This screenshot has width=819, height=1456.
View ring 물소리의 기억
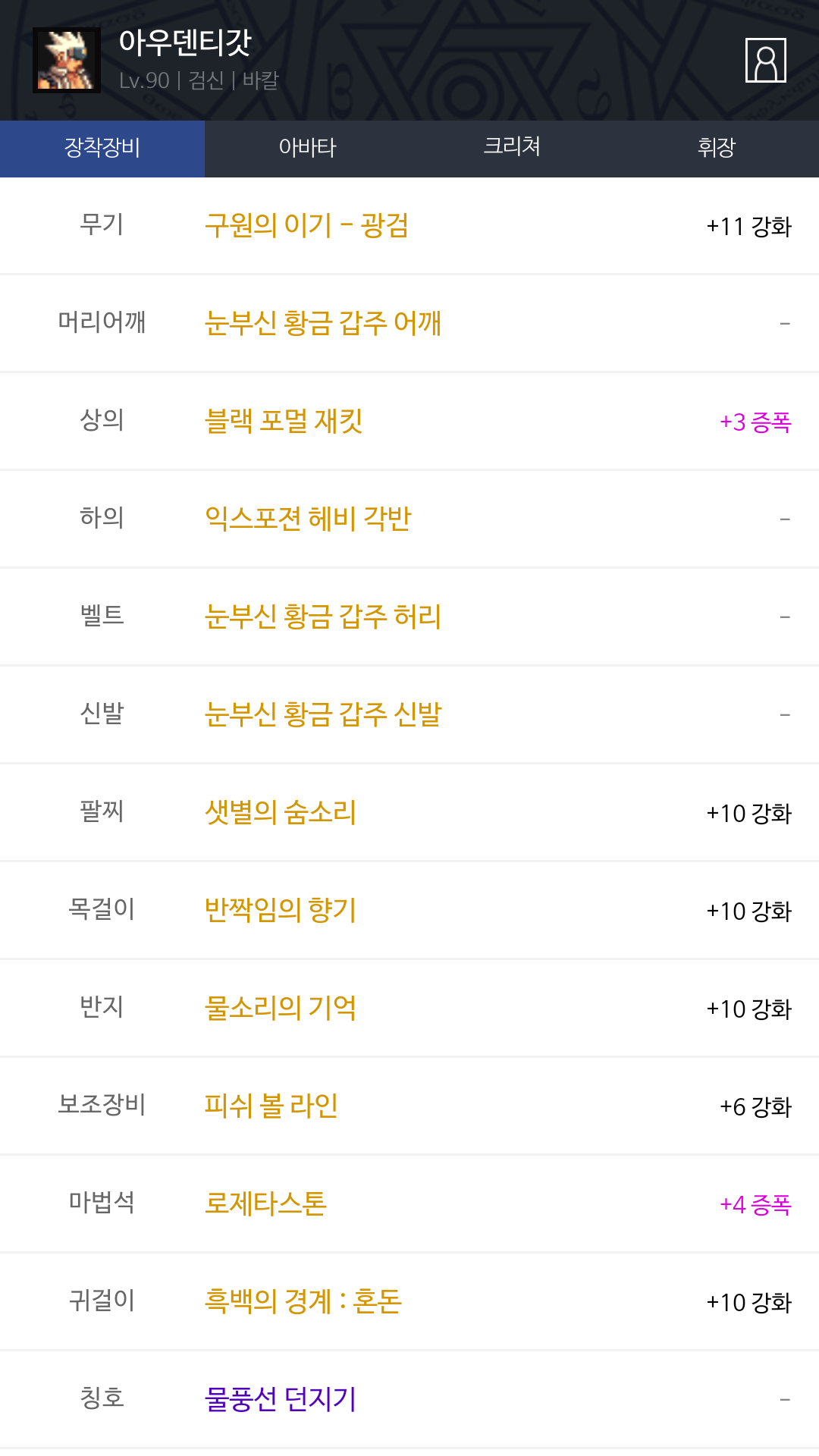[x=281, y=1008]
